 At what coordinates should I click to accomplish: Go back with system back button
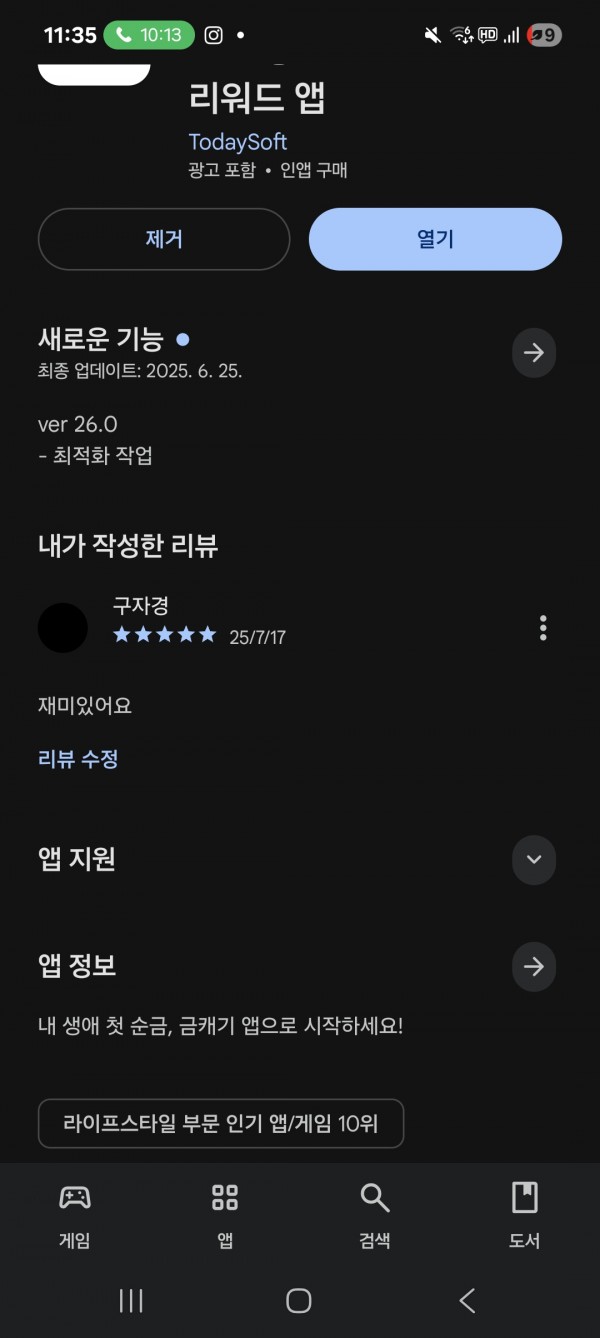[467, 1300]
